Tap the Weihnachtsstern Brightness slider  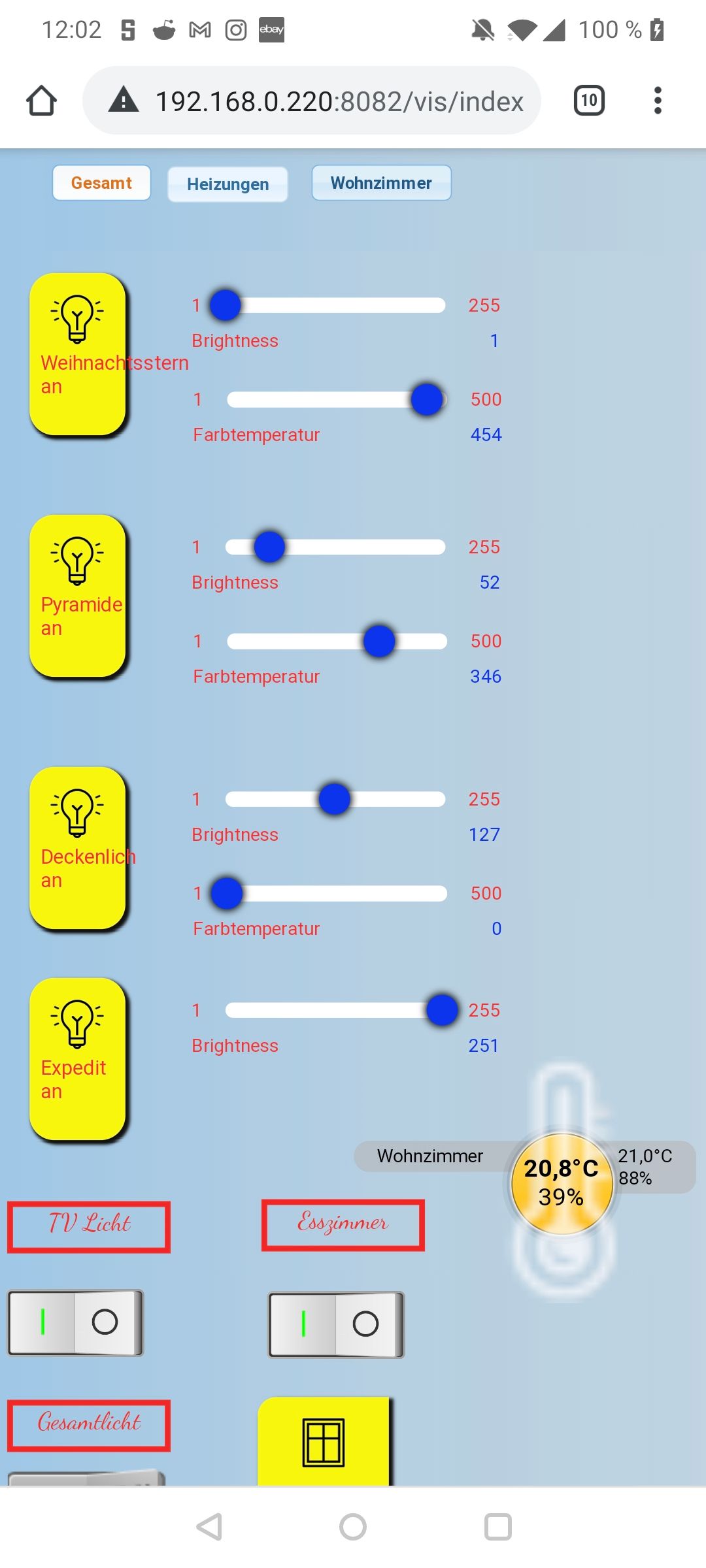(x=333, y=305)
